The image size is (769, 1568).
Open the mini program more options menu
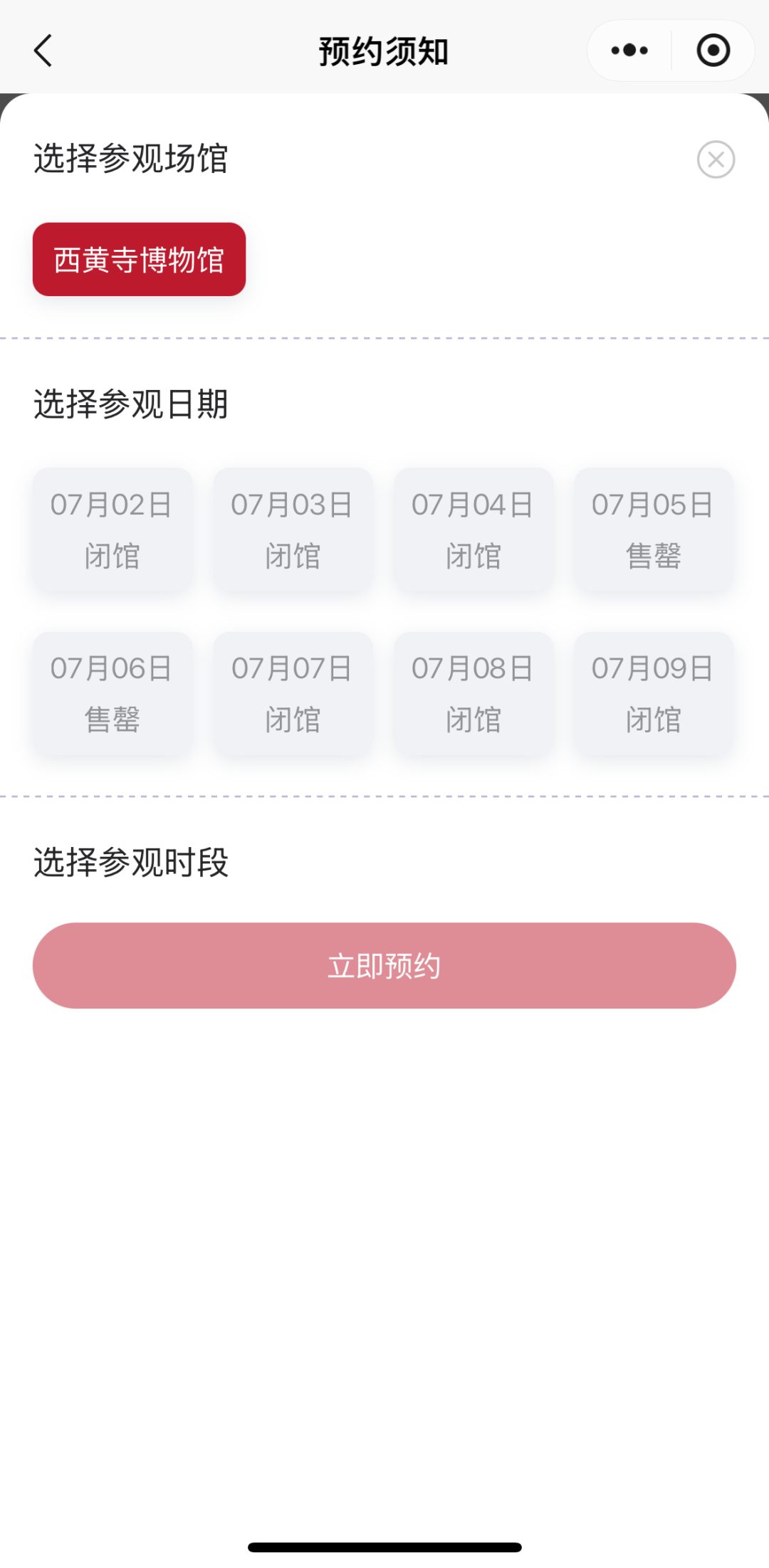(629, 51)
